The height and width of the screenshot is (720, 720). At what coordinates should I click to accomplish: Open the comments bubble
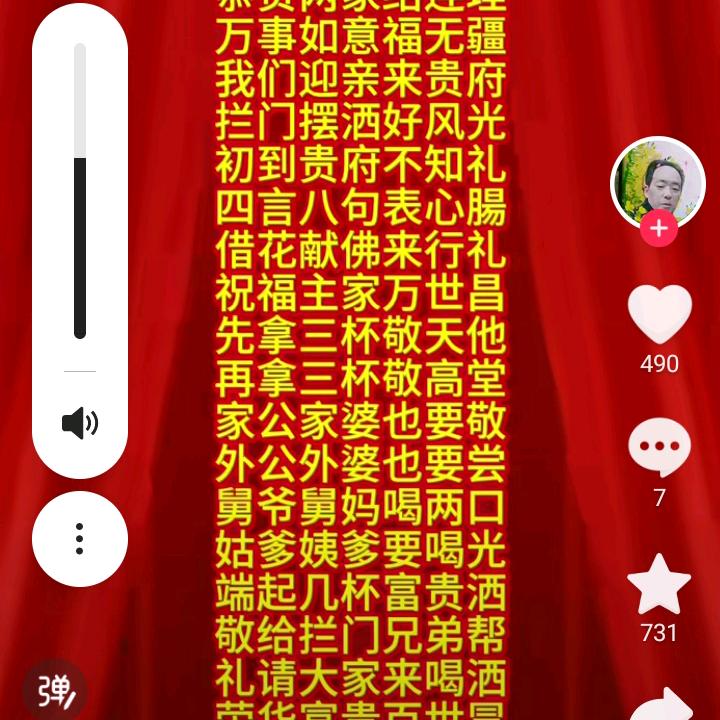659,448
